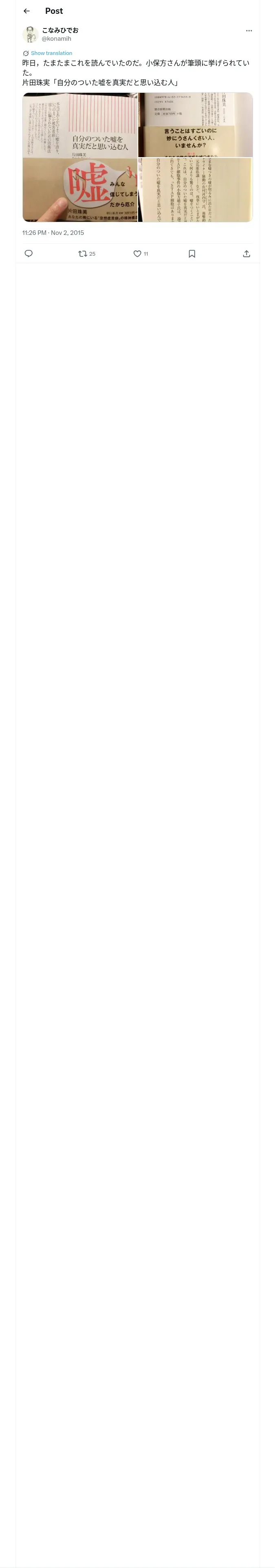This screenshot has width=275, height=1568.
Task: Go back using the arrow
Action: tap(27, 11)
